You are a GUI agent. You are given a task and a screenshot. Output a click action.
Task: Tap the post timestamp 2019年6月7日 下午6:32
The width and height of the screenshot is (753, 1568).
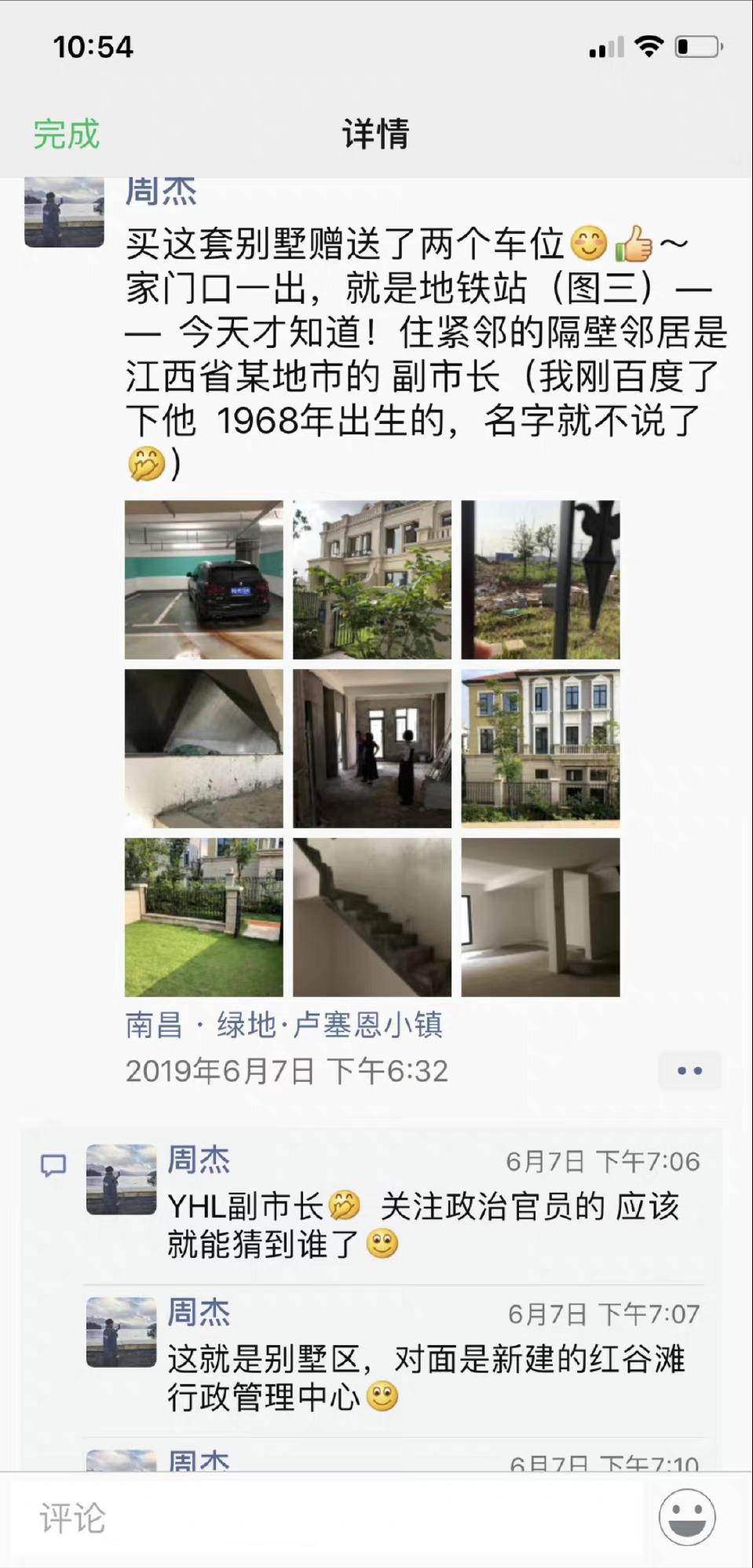pos(287,1069)
